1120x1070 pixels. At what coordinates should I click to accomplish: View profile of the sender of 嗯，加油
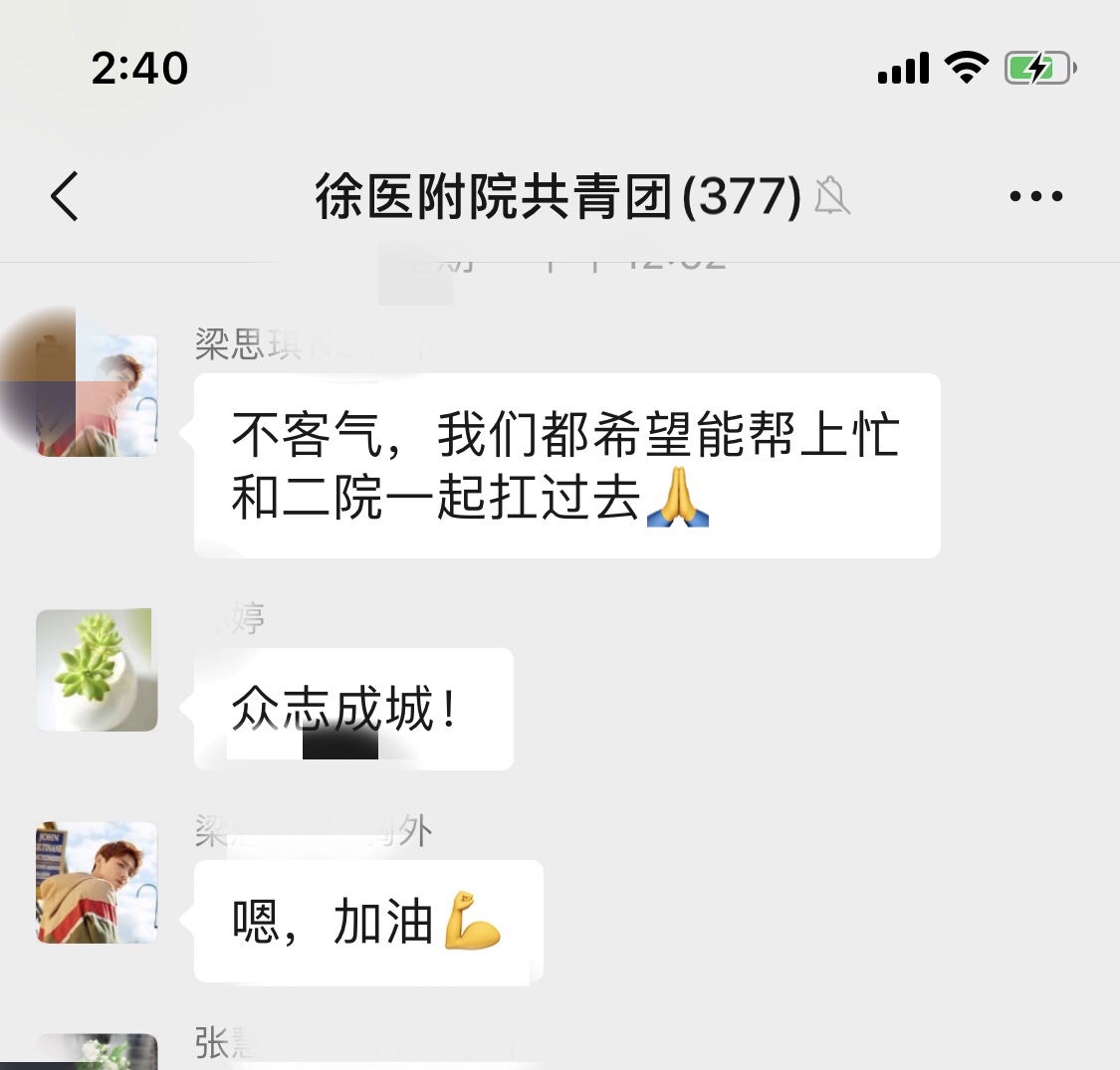pos(97,882)
